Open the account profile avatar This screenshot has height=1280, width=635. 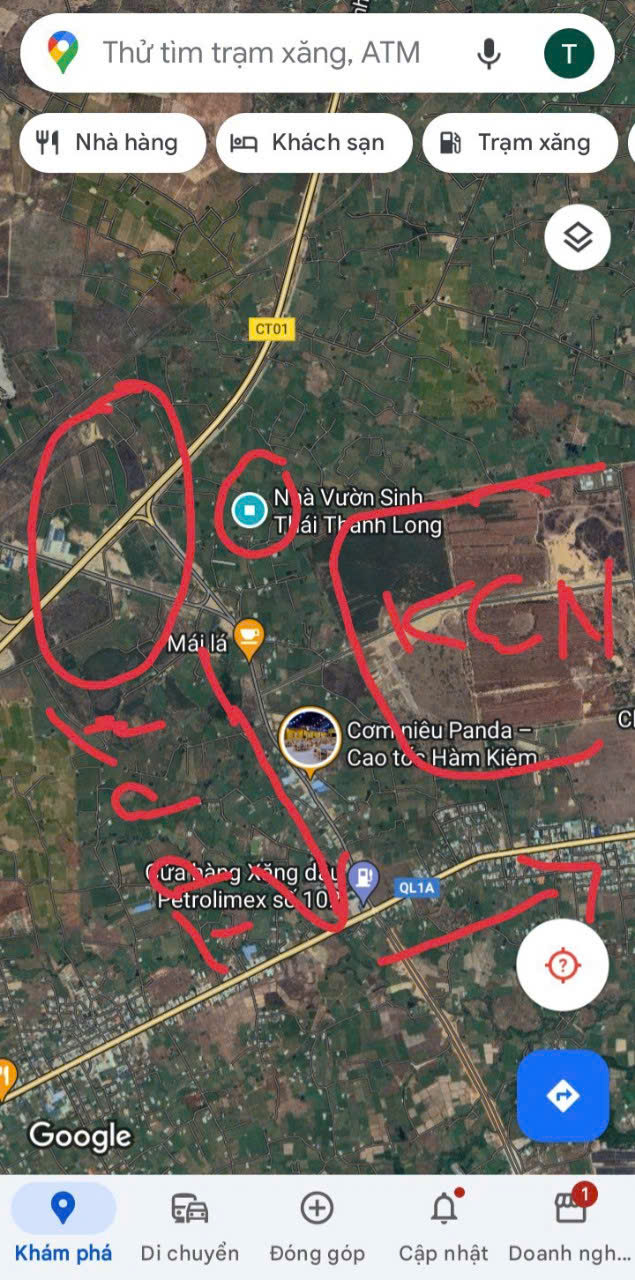pos(569,53)
